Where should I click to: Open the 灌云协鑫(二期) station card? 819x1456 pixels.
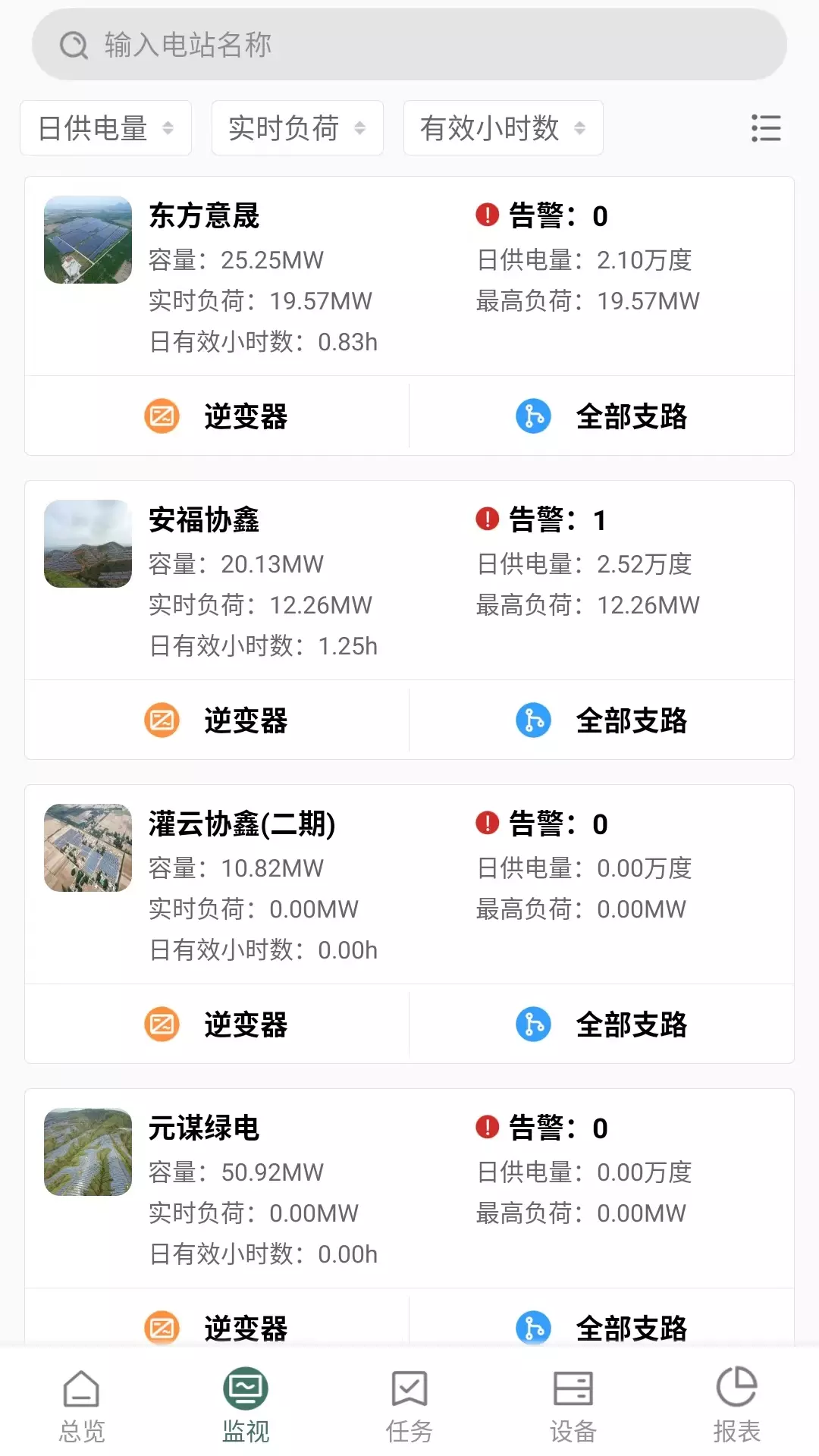coord(409,885)
